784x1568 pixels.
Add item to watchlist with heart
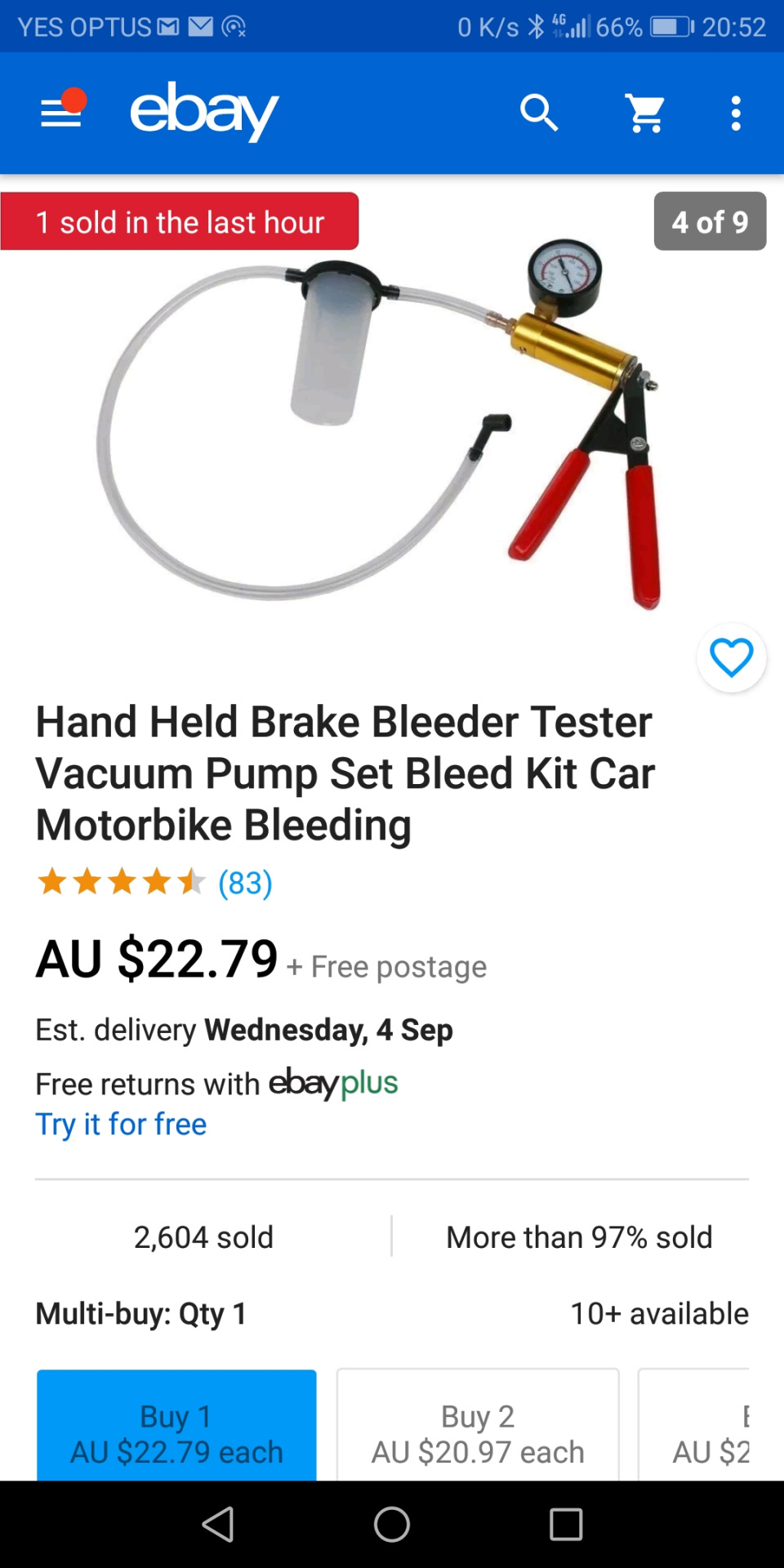coord(731,657)
